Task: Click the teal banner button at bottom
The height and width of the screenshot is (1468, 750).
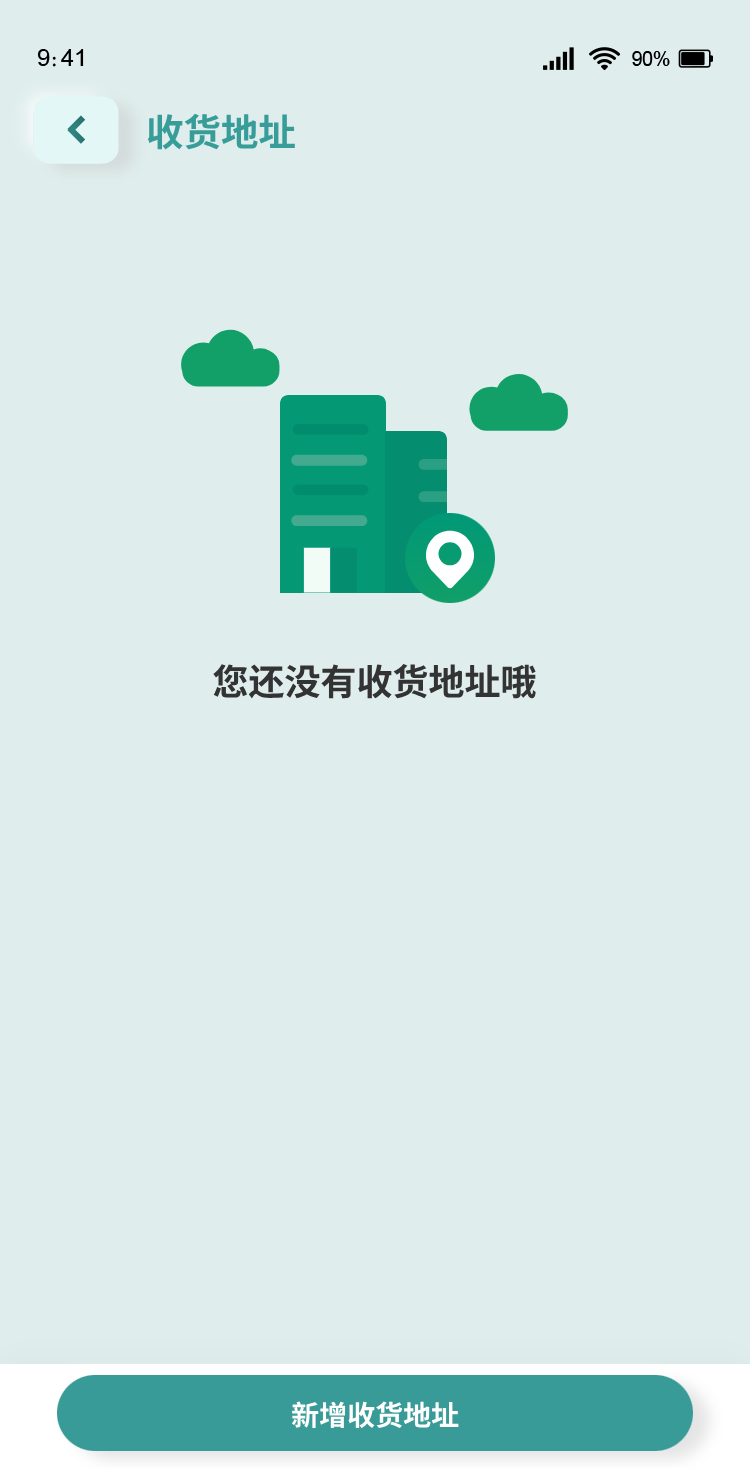Action: [375, 1412]
